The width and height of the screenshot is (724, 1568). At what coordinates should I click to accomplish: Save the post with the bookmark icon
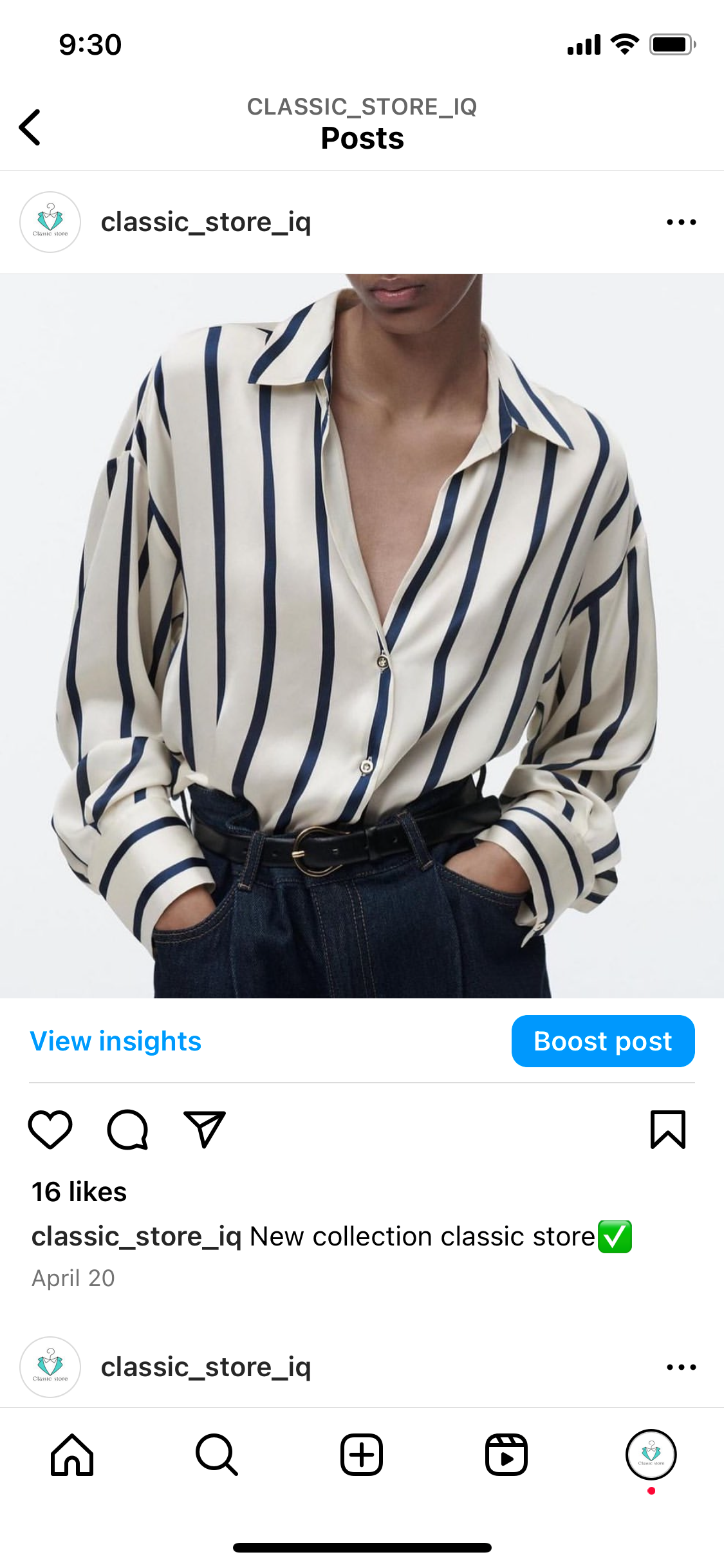click(667, 1130)
